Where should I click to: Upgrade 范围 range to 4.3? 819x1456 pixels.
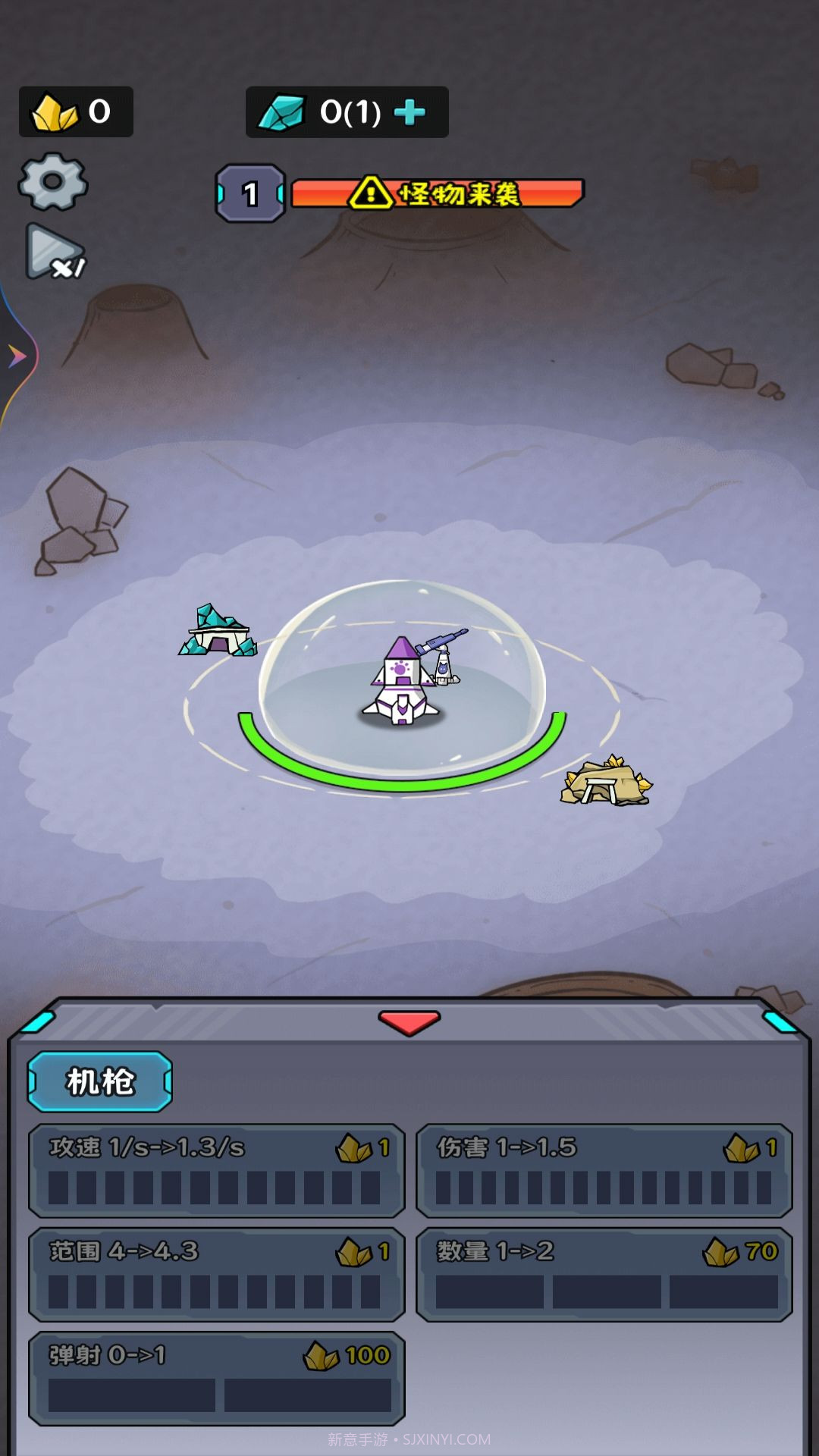pyautogui.click(x=216, y=1274)
